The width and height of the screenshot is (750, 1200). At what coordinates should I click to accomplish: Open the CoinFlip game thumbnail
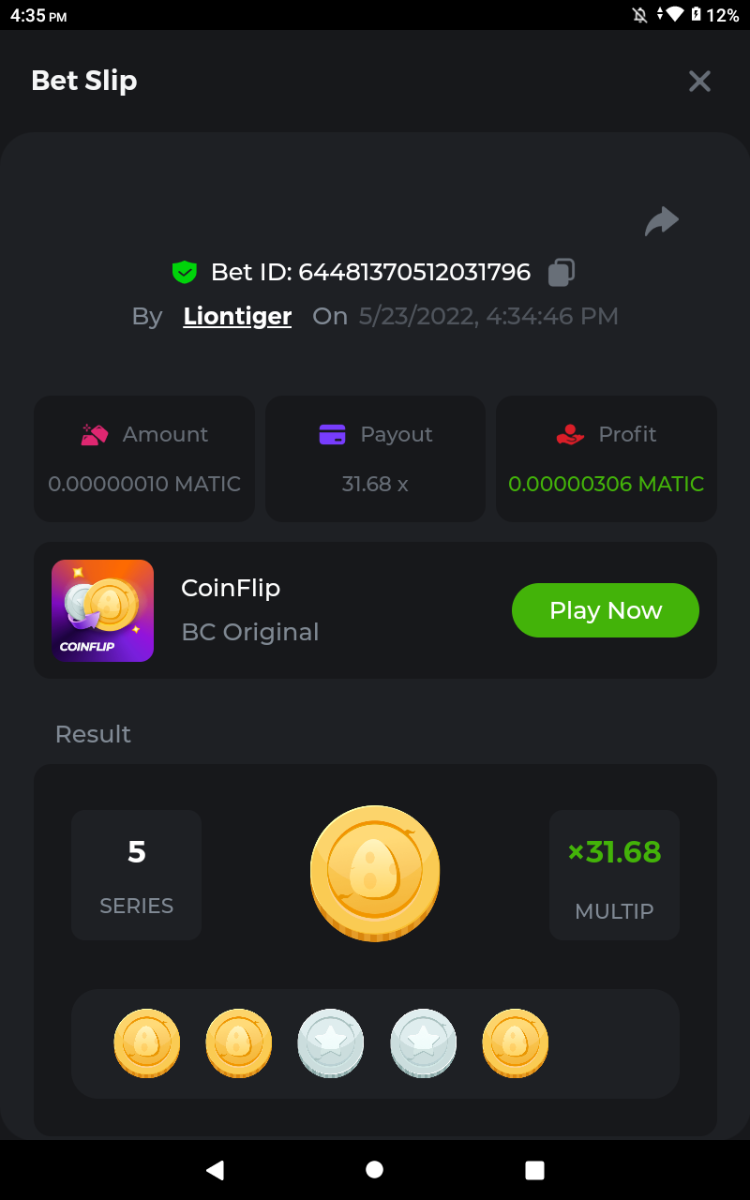103,610
